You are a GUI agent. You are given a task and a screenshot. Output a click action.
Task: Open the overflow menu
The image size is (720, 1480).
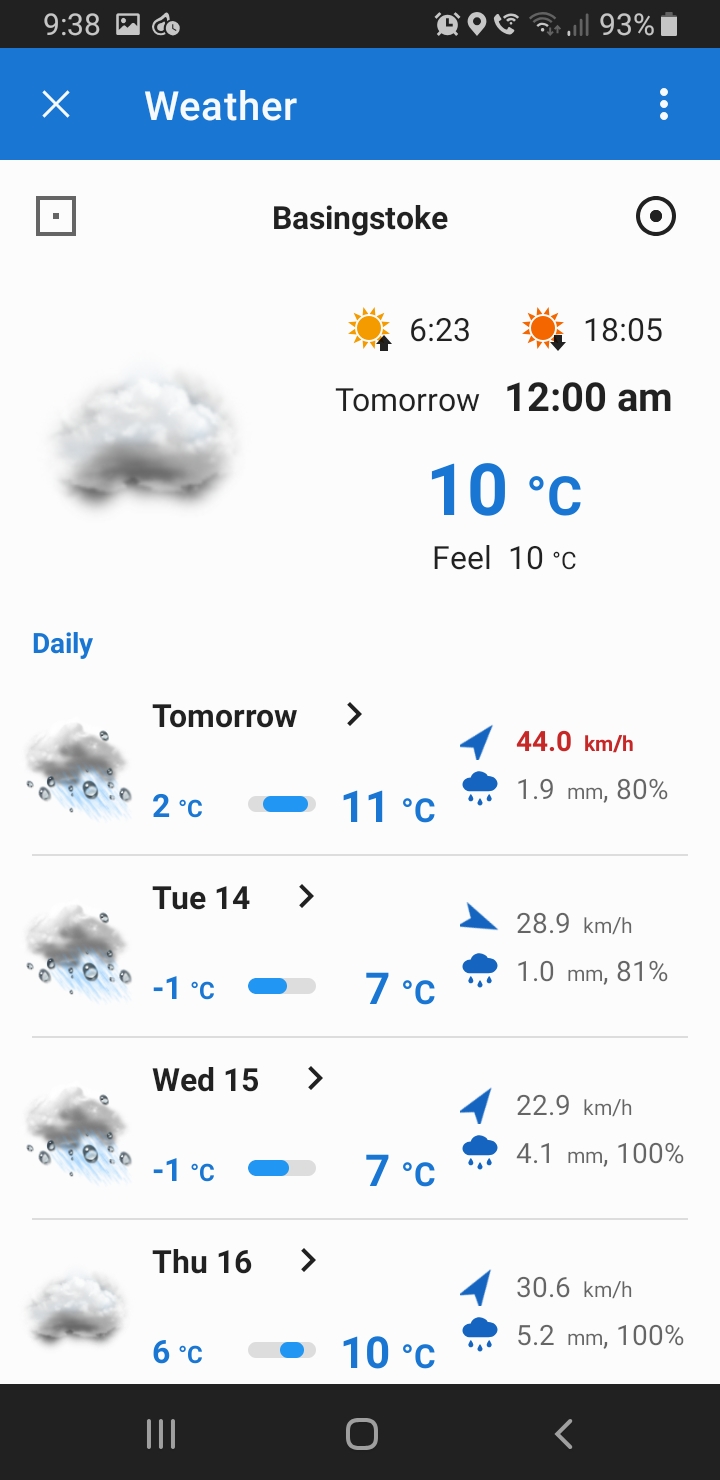pyautogui.click(x=664, y=104)
